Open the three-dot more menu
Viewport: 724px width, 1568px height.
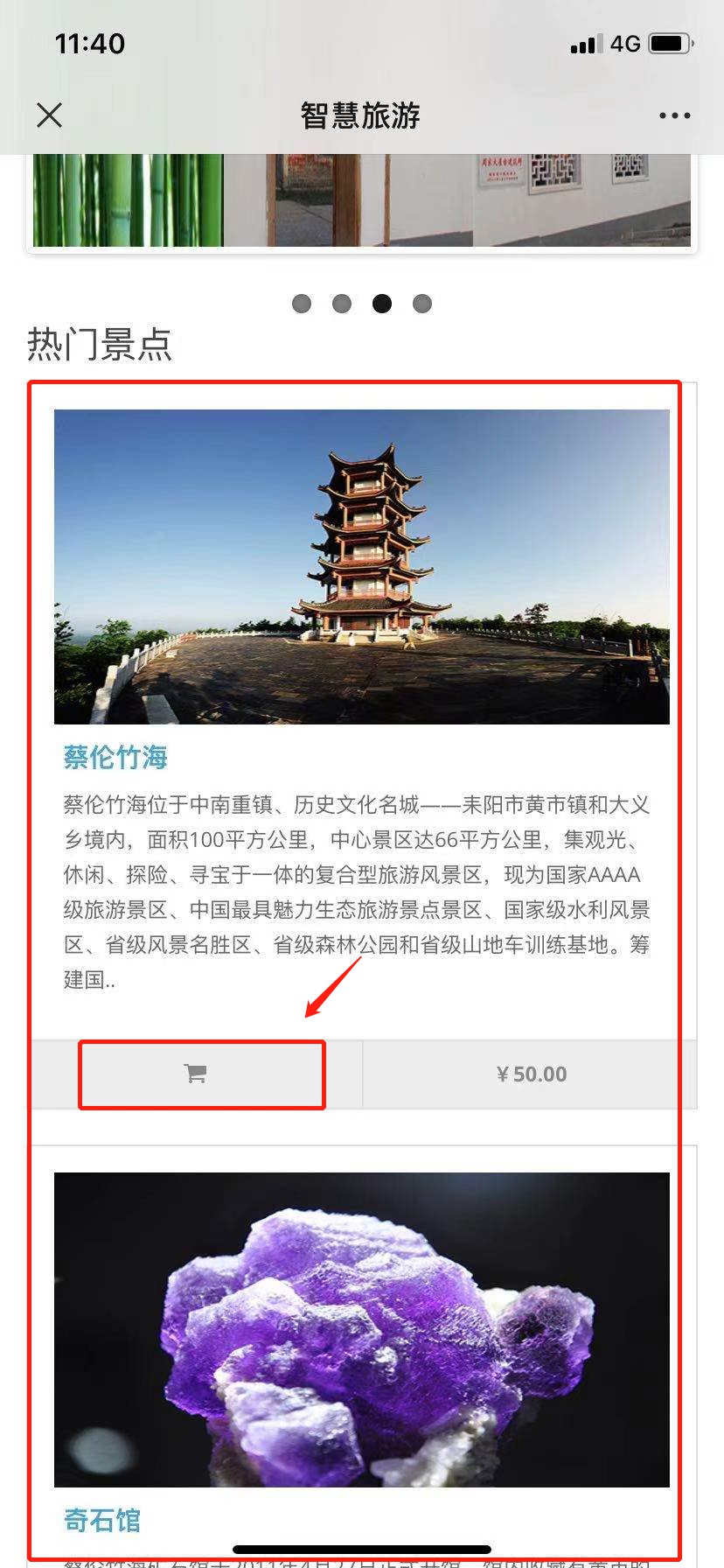pyautogui.click(x=674, y=115)
